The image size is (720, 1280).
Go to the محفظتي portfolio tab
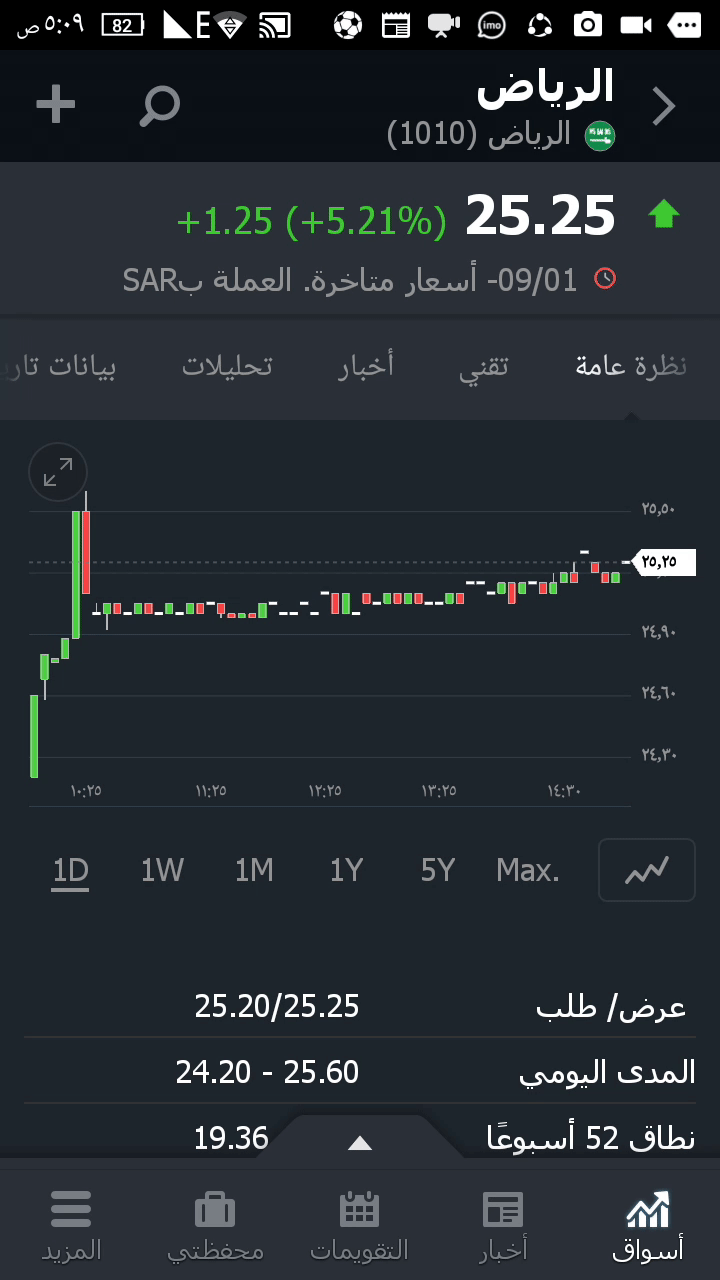click(x=215, y=1225)
